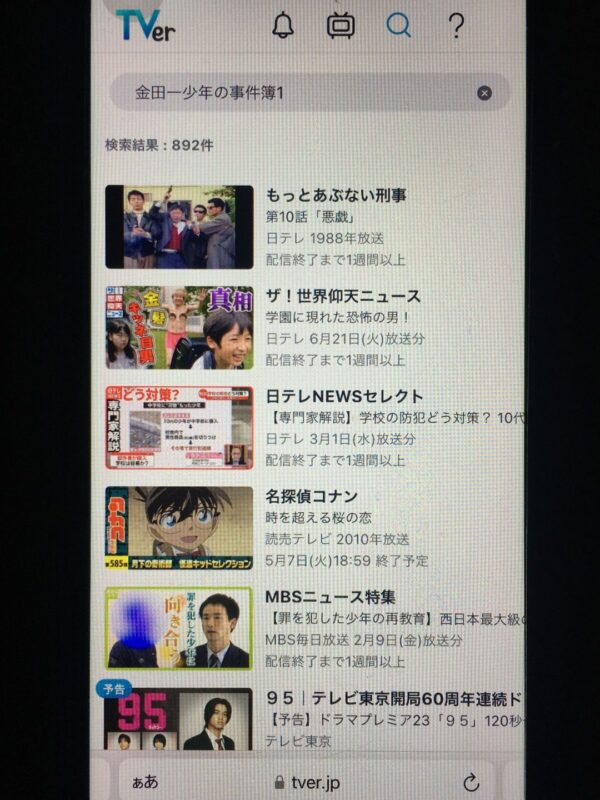Open もっとあぶない刑事 result
600x800 pixels.
click(336, 196)
